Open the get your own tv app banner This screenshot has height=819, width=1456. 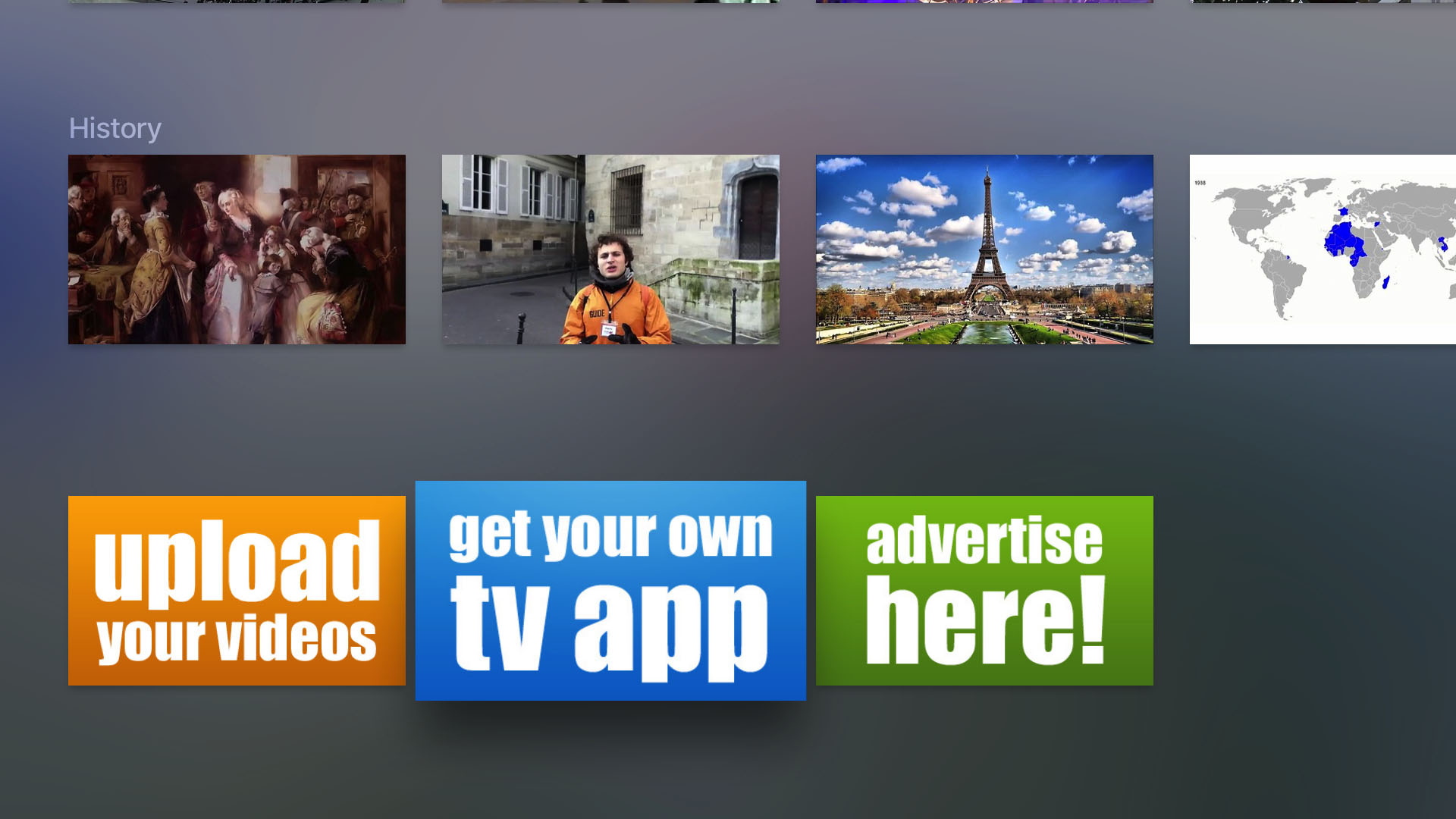coord(610,590)
